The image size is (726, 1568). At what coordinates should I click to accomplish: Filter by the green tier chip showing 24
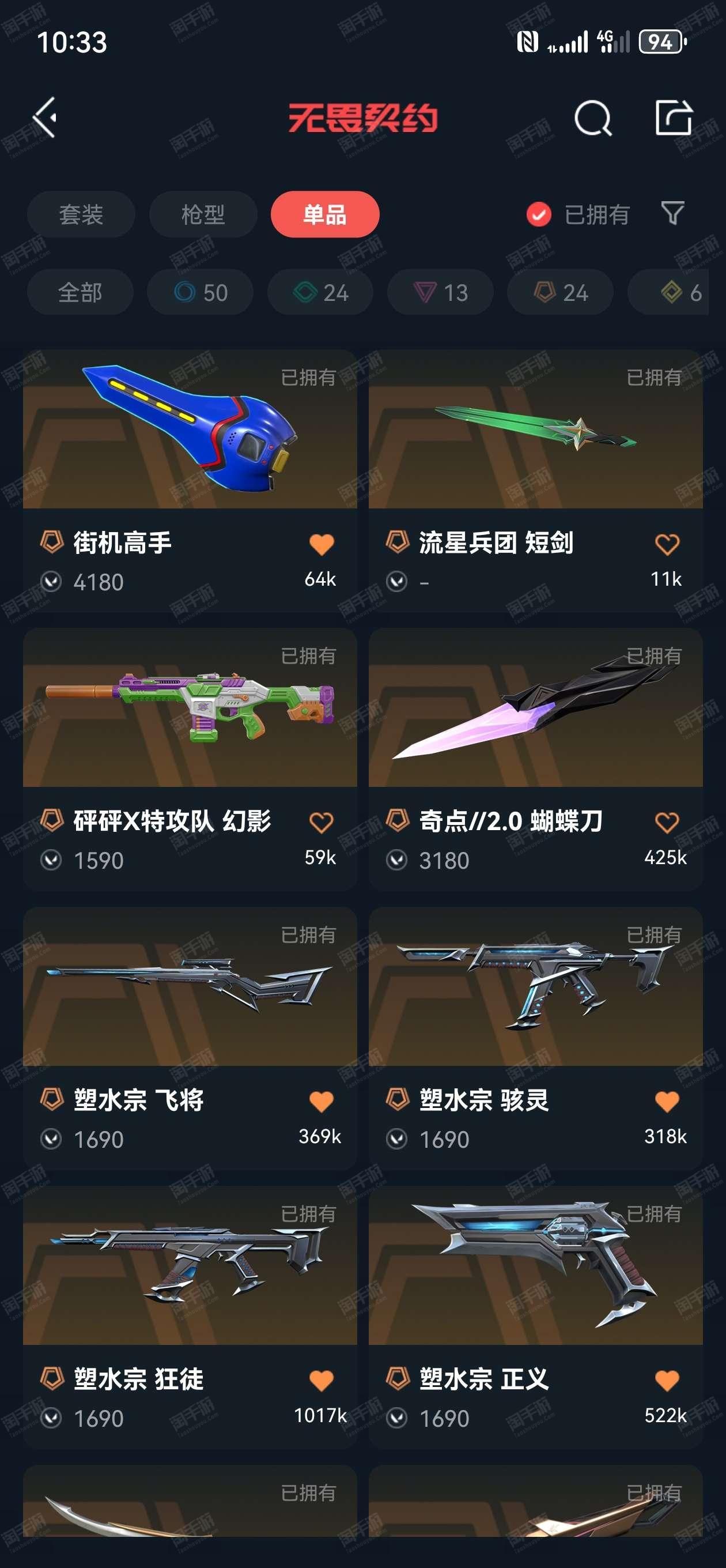[x=320, y=292]
